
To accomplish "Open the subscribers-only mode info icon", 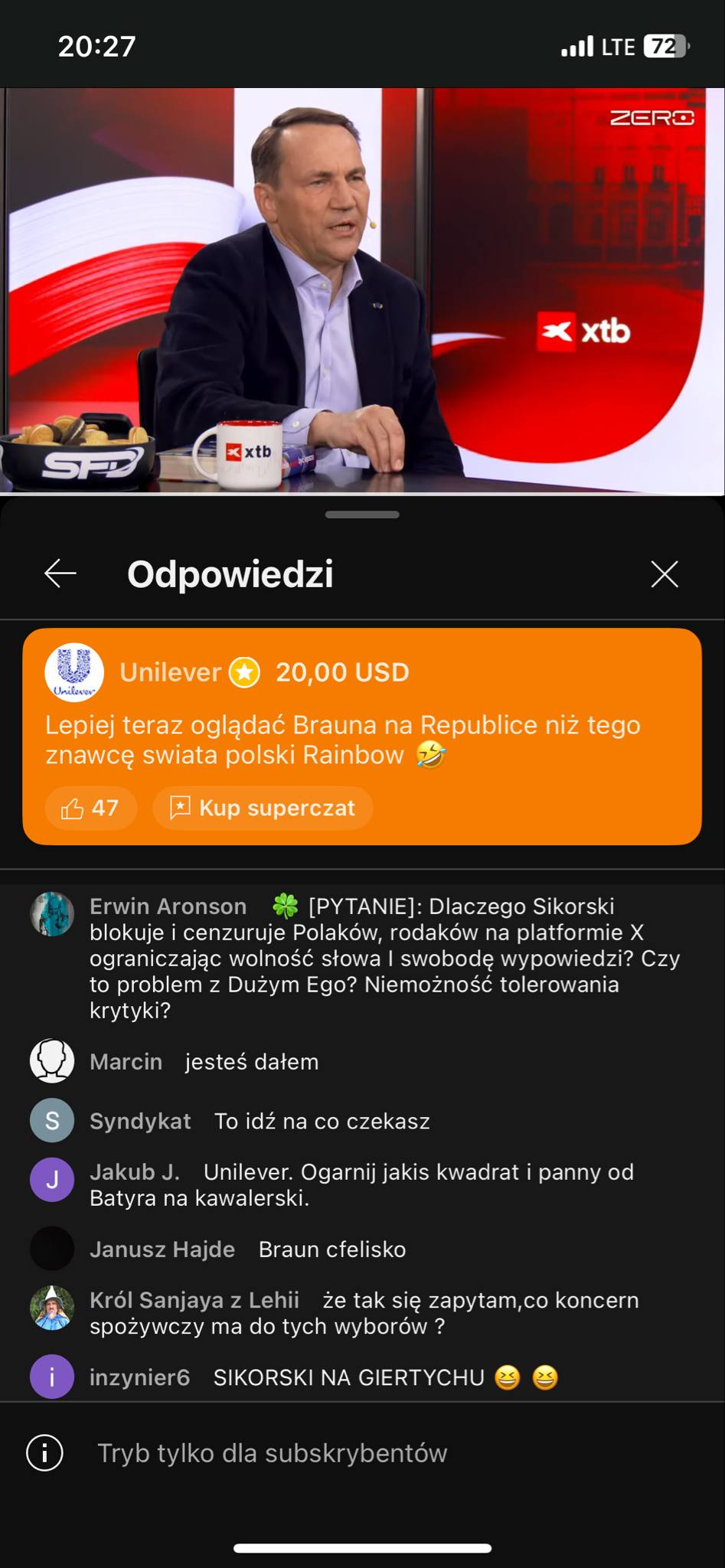I will click(x=45, y=1452).
